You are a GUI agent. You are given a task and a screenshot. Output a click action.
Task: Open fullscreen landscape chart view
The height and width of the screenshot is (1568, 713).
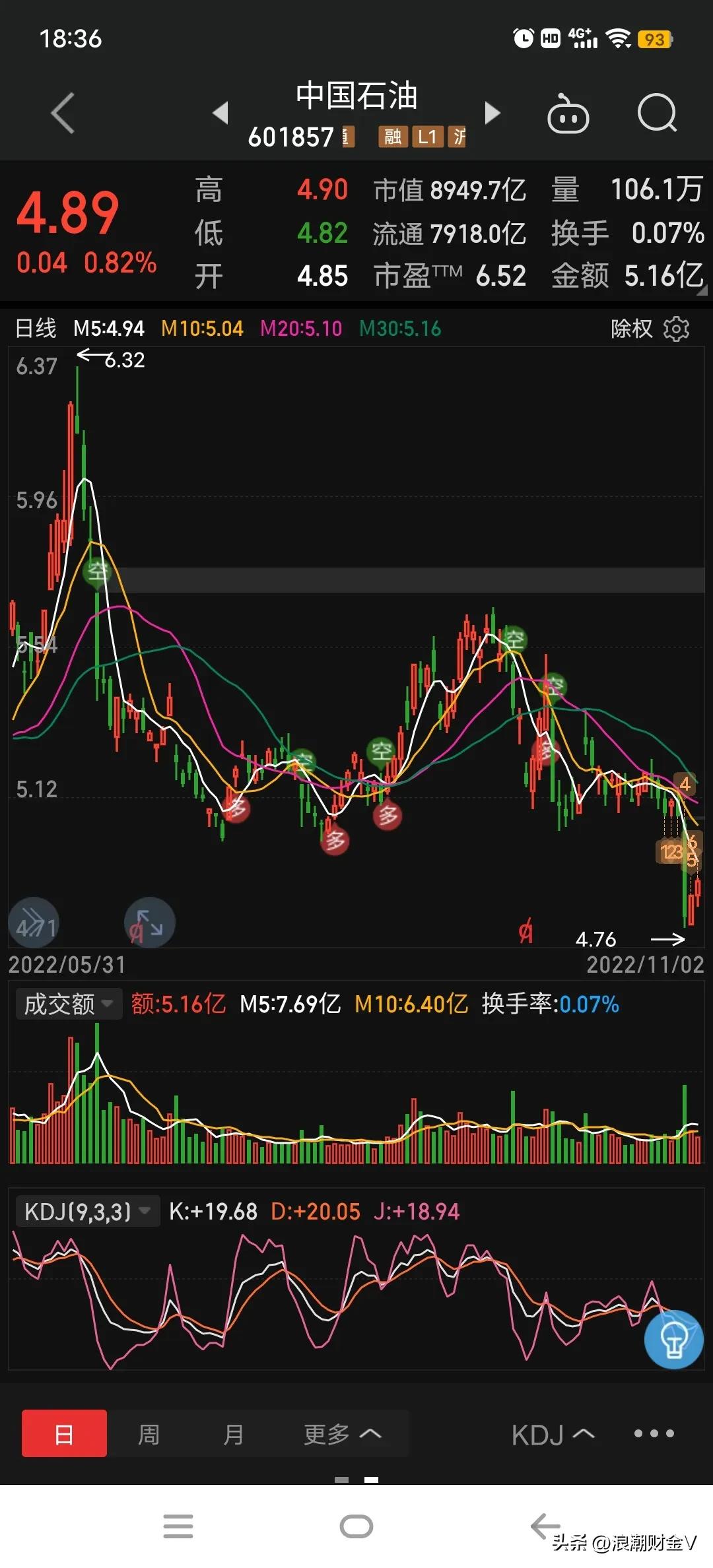tap(149, 923)
